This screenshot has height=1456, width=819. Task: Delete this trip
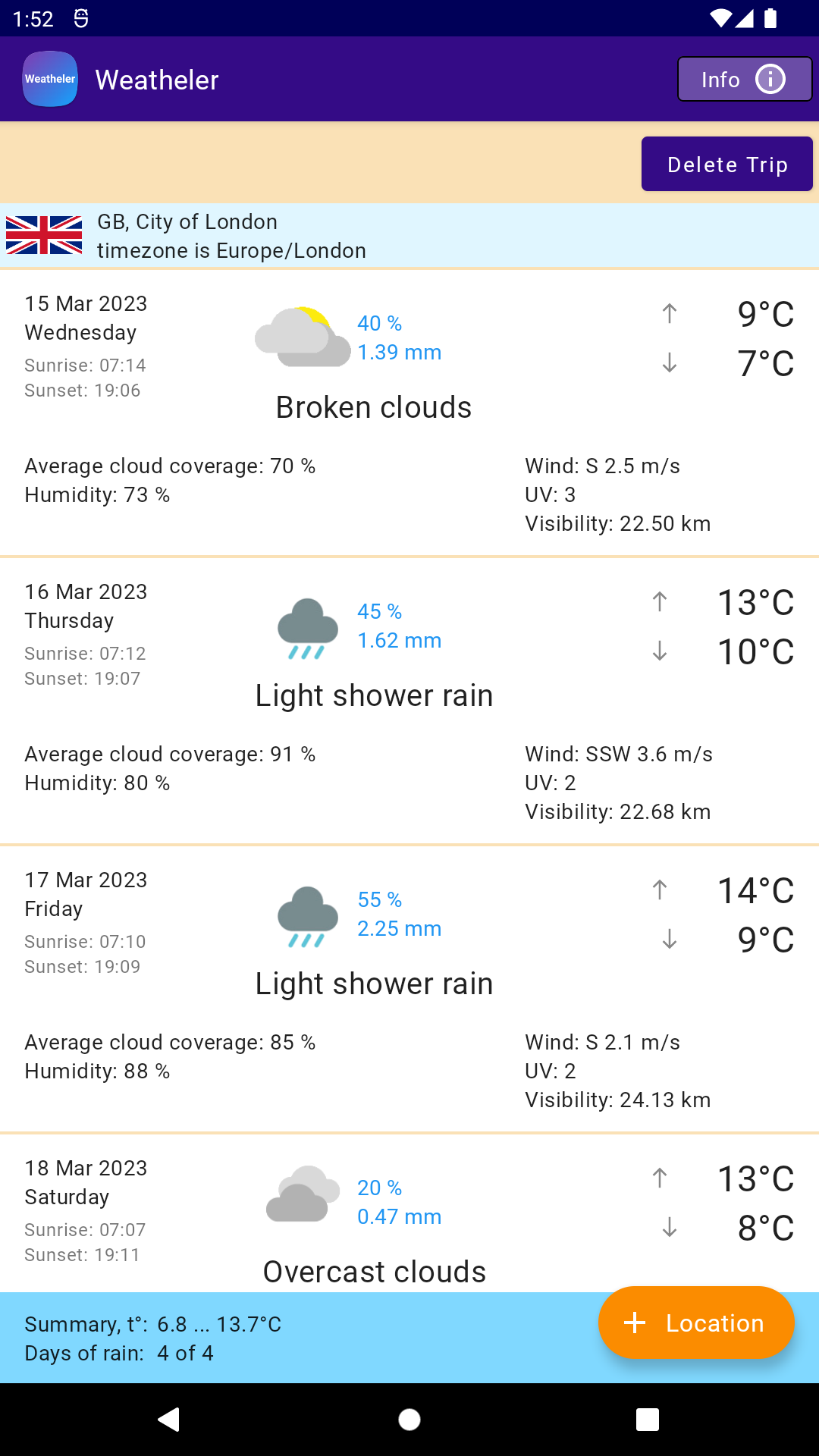(x=726, y=164)
